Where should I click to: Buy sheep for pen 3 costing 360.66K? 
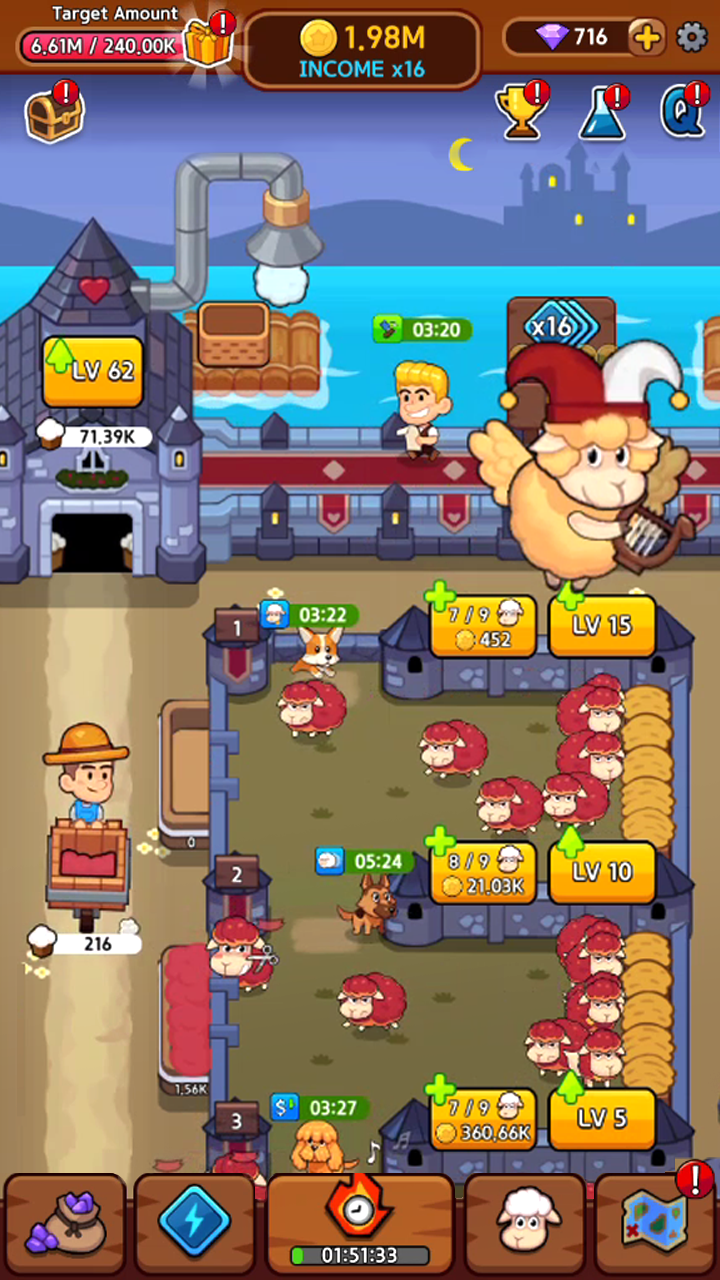tap(483, 1118)
